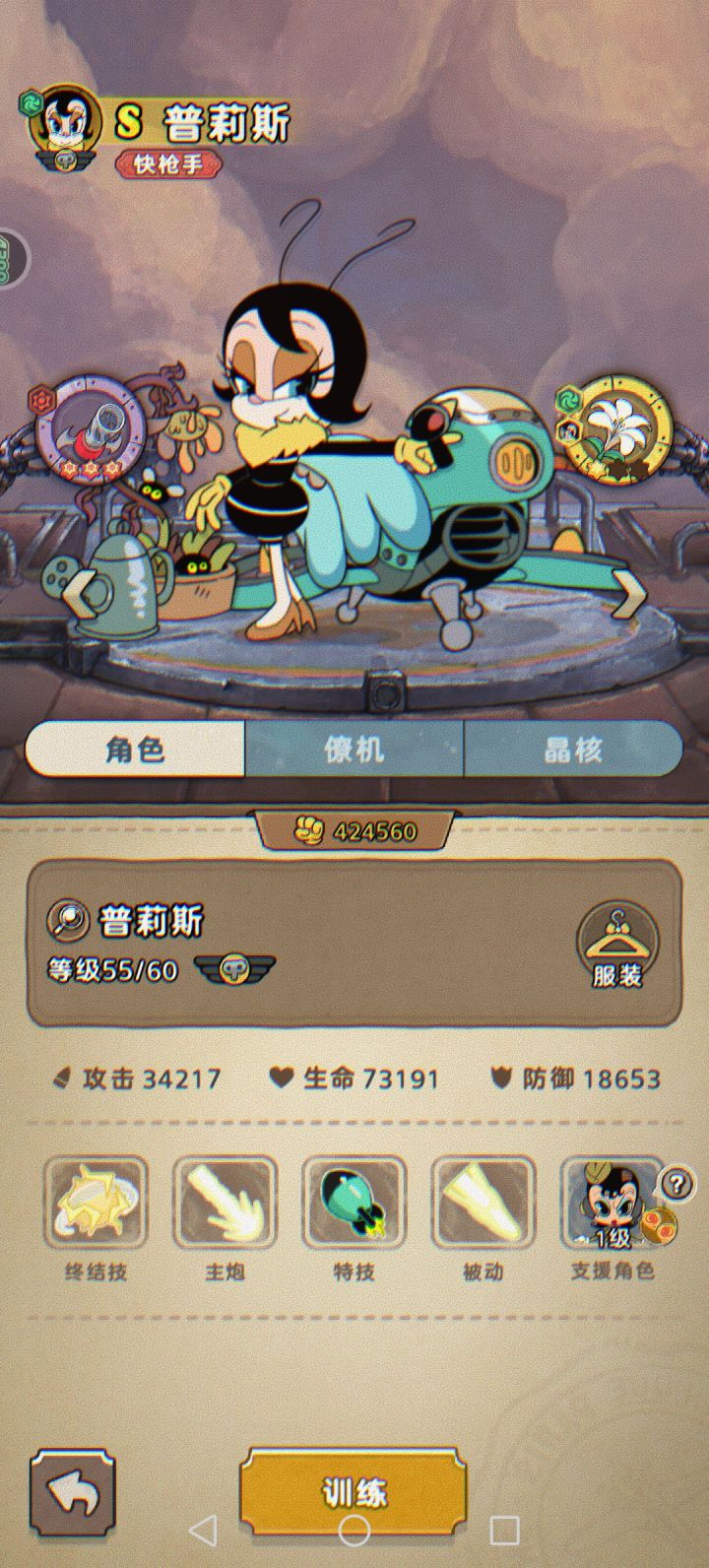The image size is (709, 1568).
Task: Open the 被动 passive skill icon
Action: 483,1204
